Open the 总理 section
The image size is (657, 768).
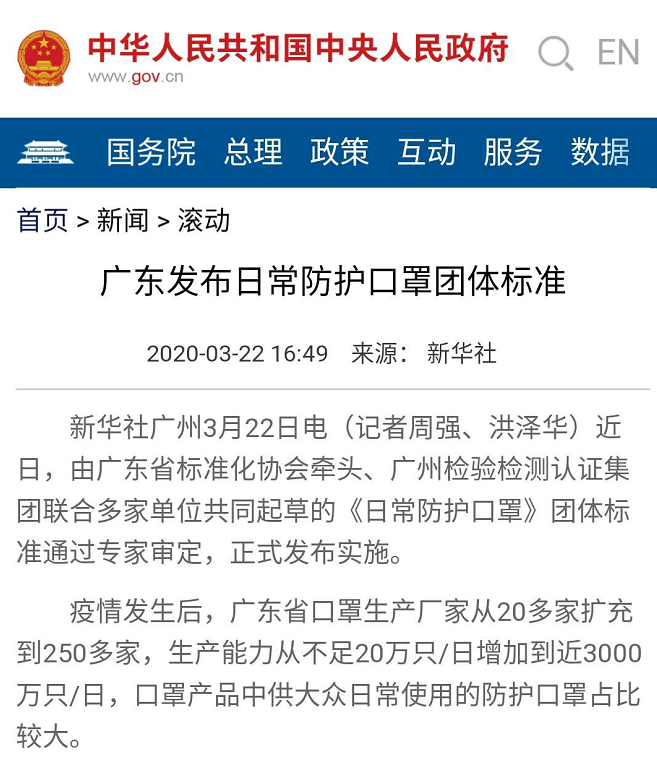point(253,153)
